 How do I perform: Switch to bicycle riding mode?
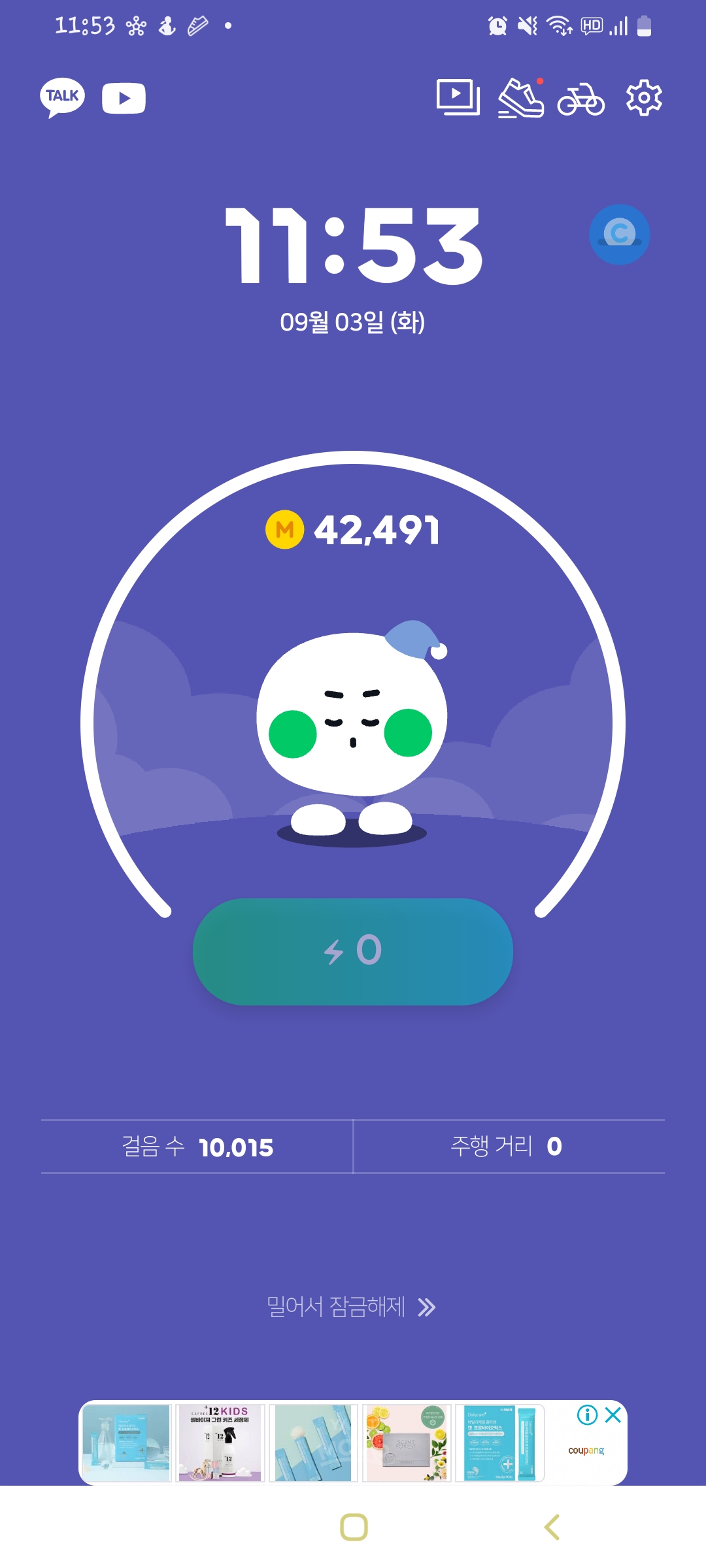click(580, 100)
